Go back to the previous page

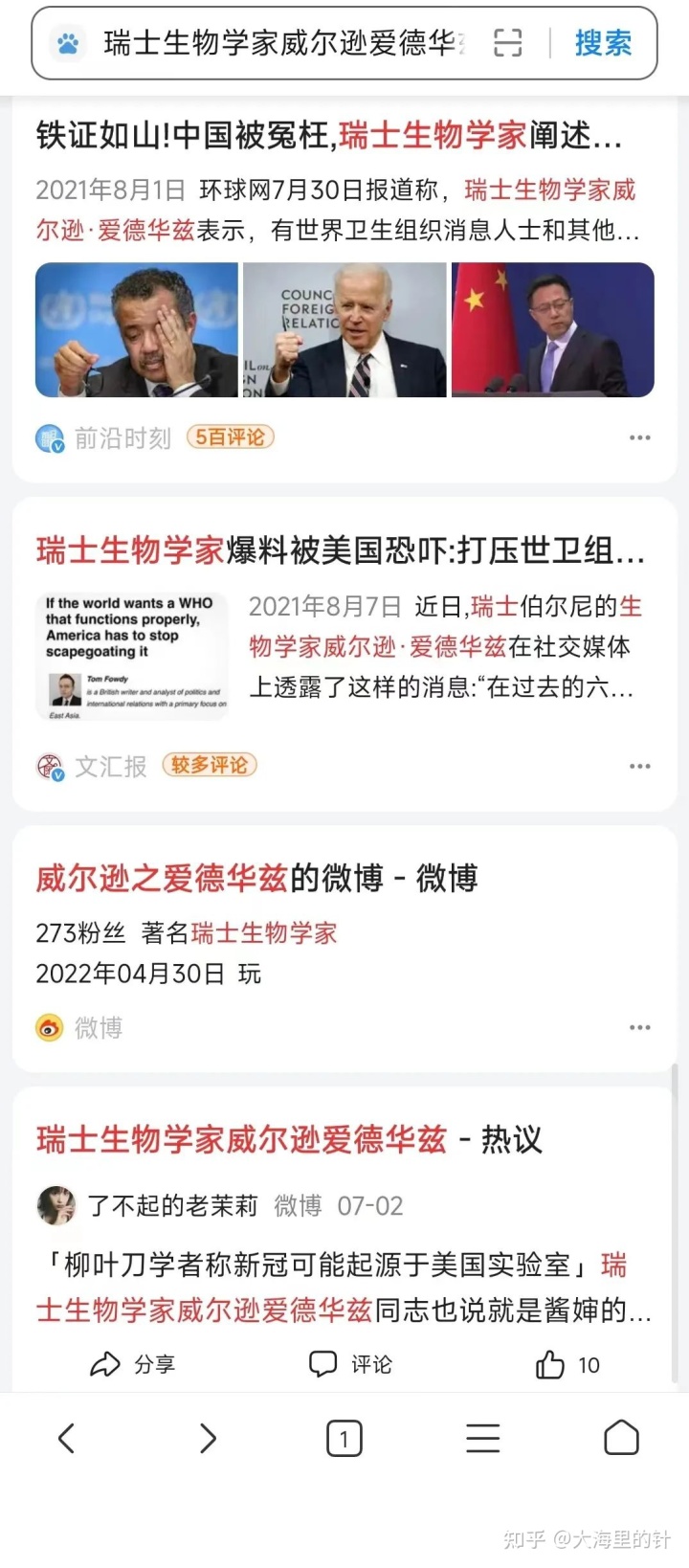66,1438
